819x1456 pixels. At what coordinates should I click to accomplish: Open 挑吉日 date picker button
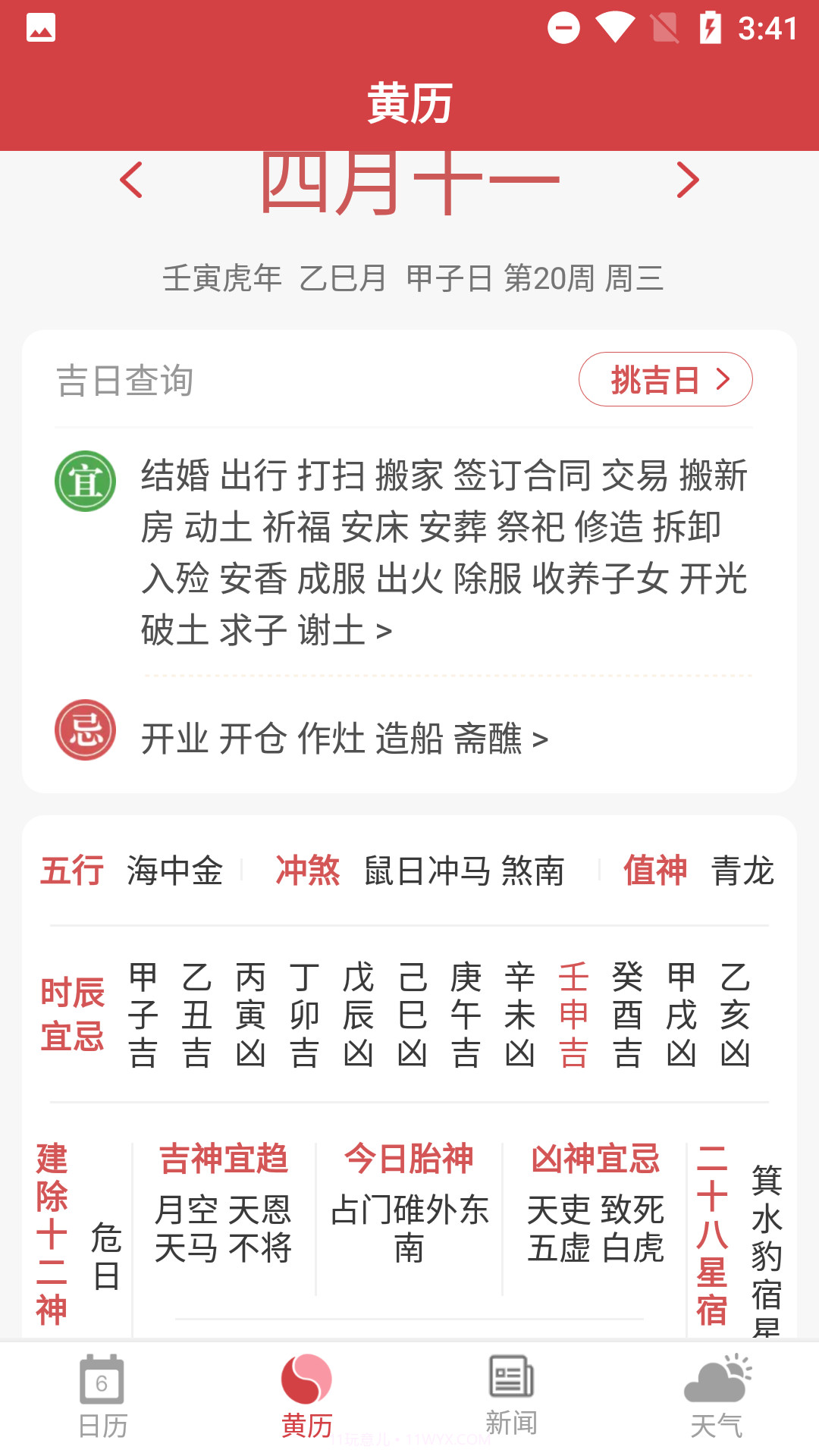[666, 378]
